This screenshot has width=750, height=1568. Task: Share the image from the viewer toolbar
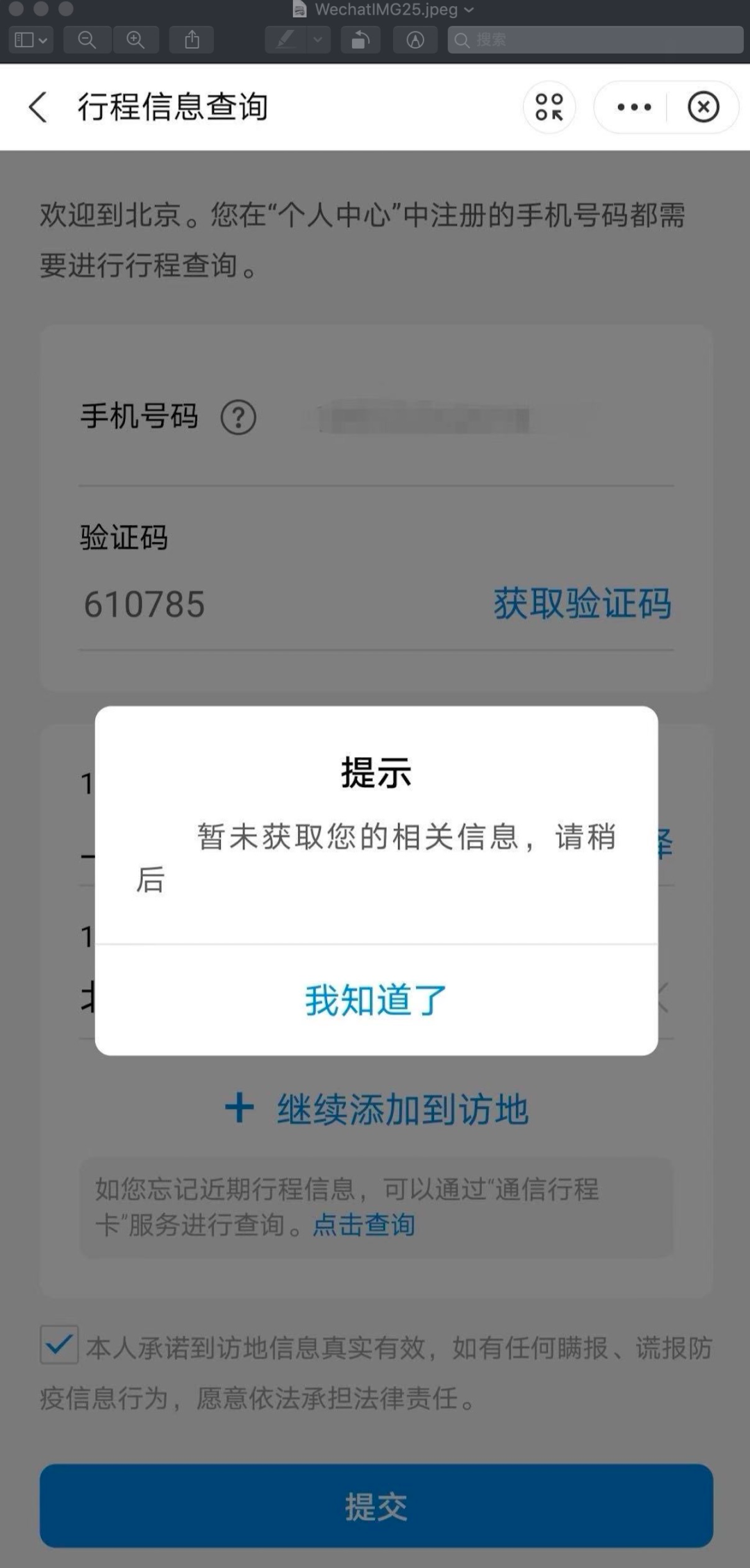(192, 40)
